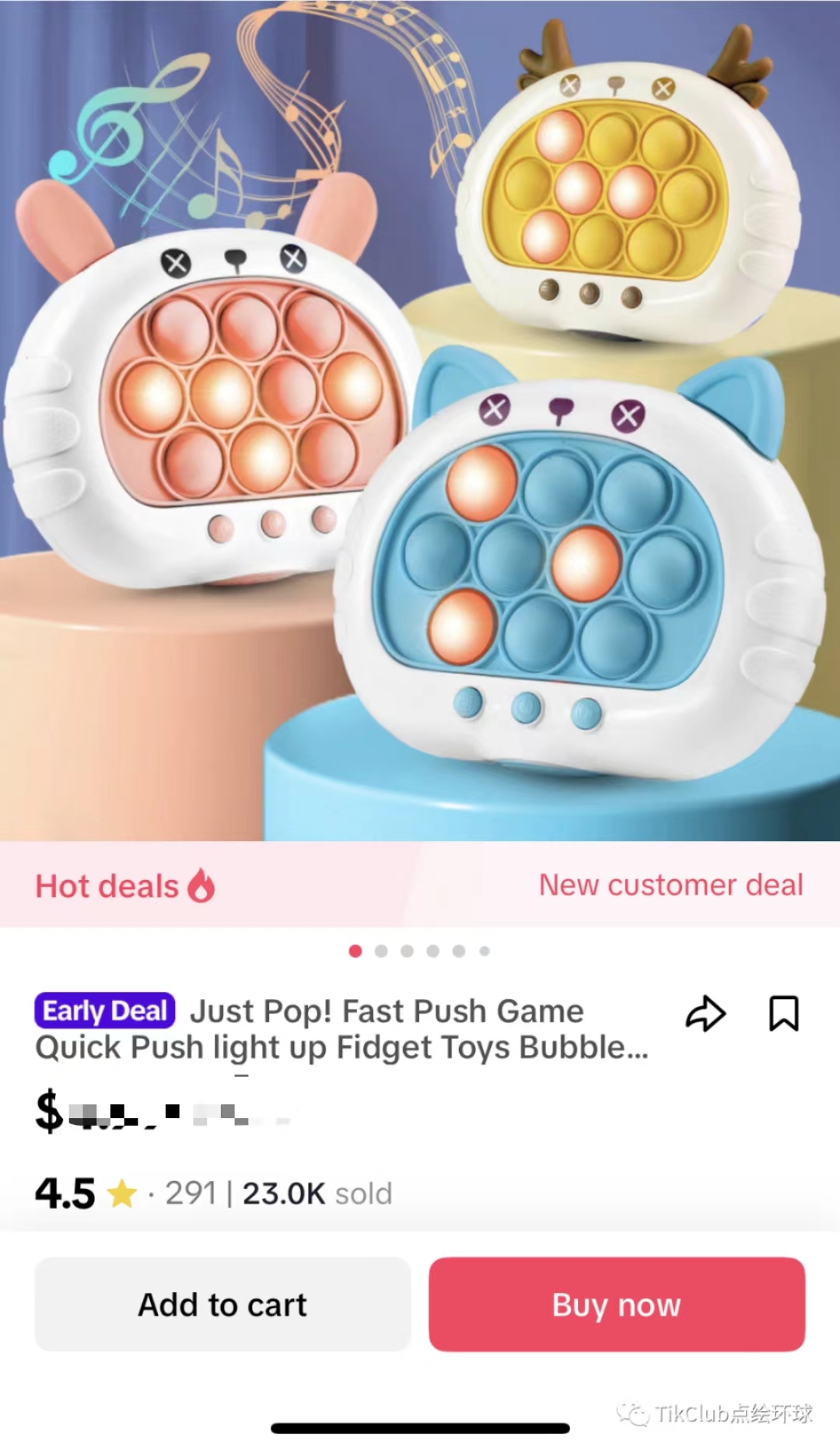Add the item to cart

[222, 1305]
